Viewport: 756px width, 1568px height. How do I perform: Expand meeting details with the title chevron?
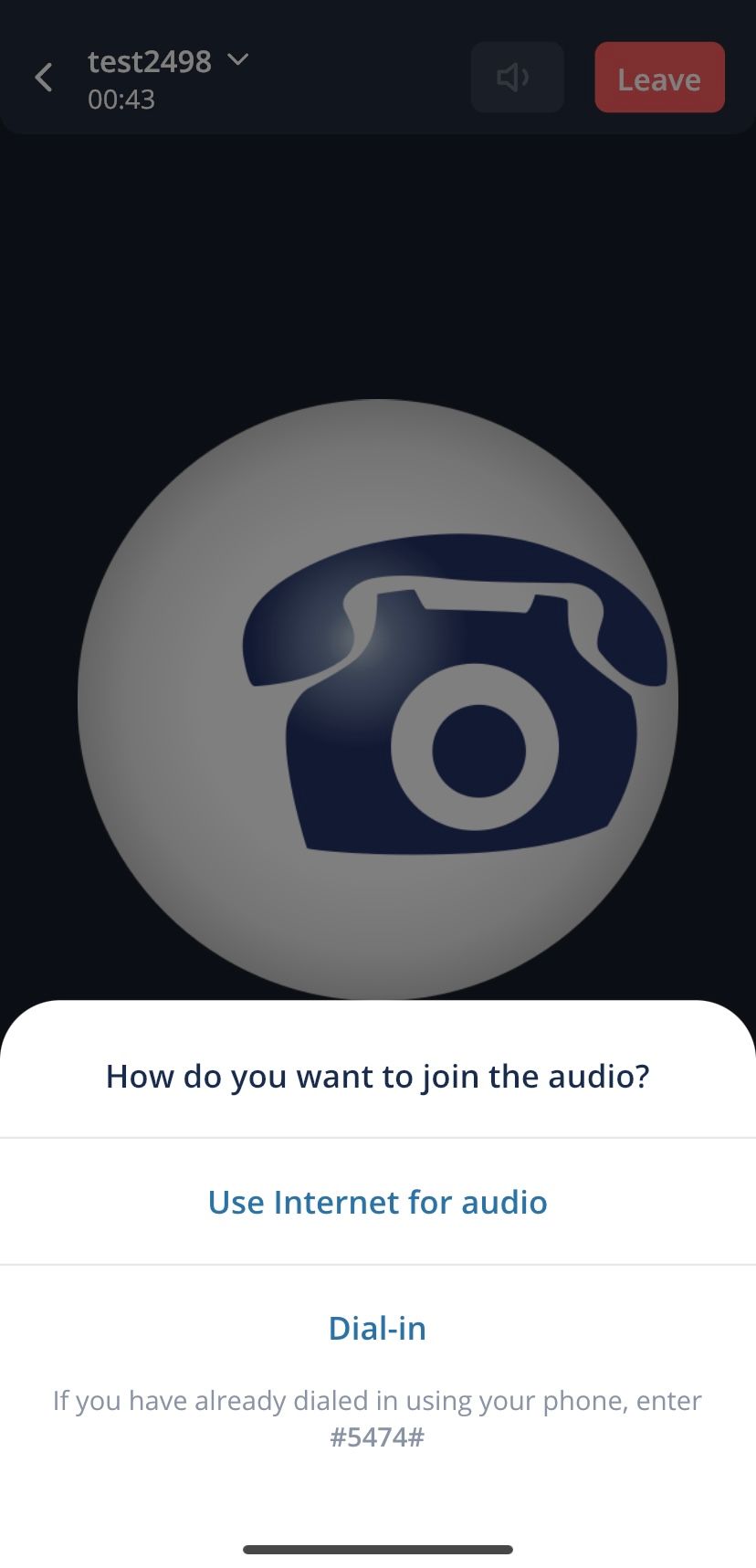click(x=236, y=60)
